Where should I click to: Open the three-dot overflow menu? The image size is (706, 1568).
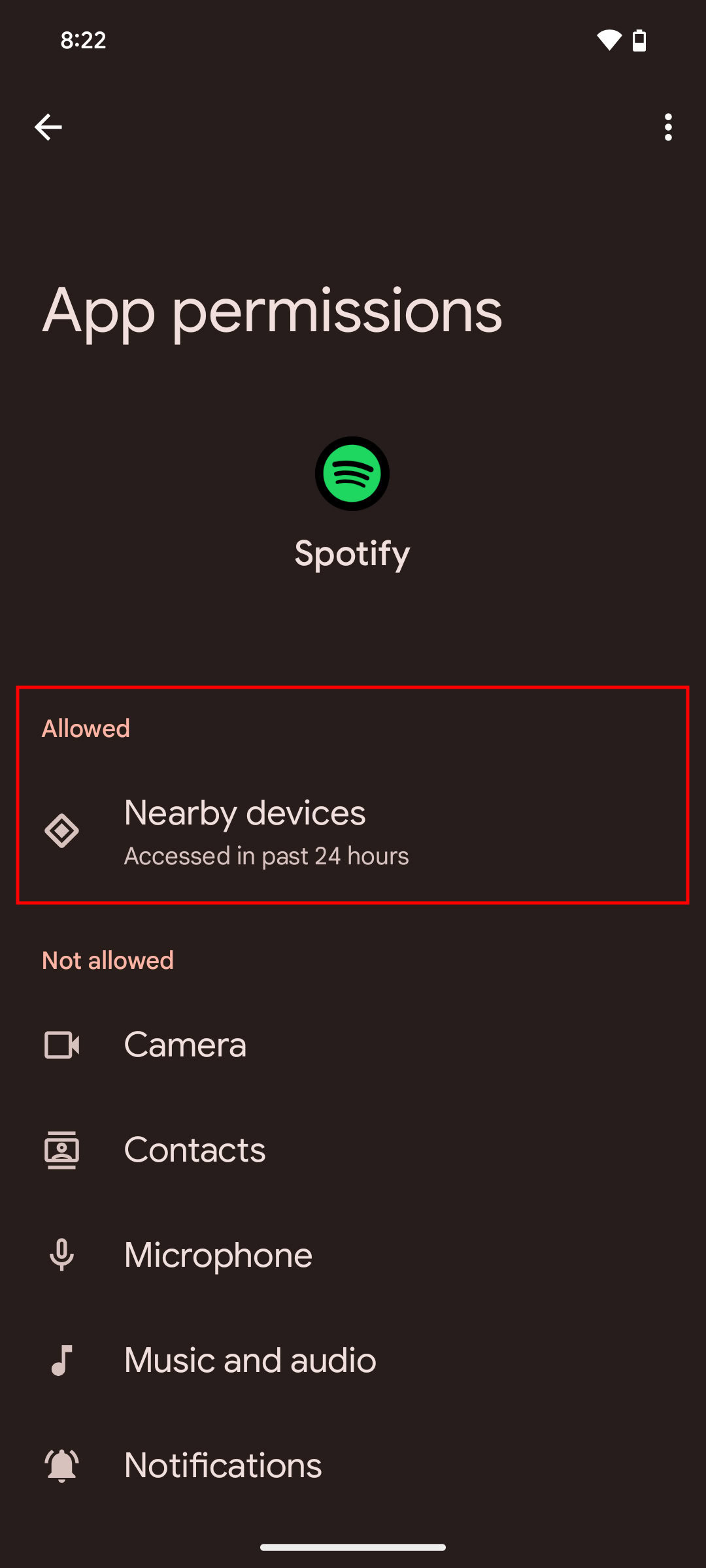[x=667, y=127]
